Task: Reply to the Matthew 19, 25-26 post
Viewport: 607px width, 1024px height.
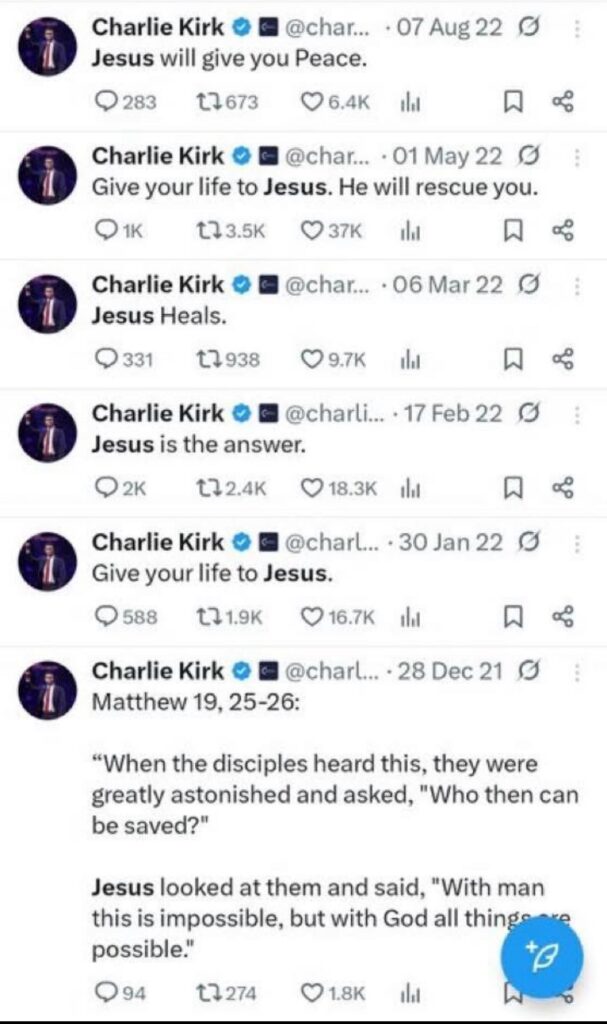Action: click(106, 993)
